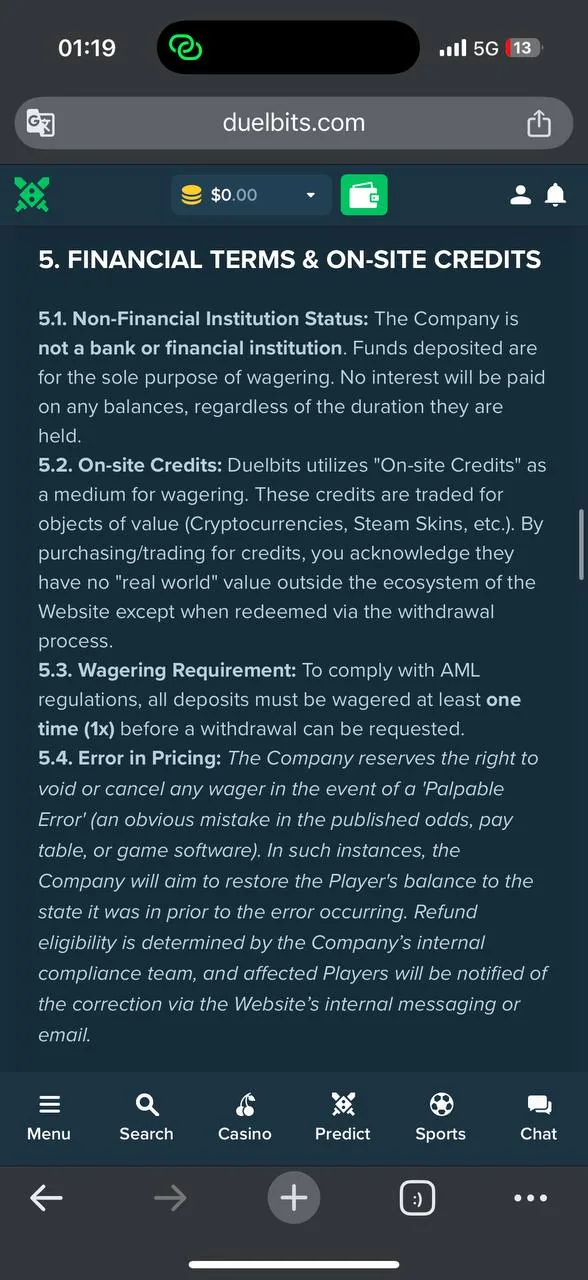Viewport: 588px width, 1280px height.
Task: Open the Search tab
Action: pyautogui.click(x=146, y=1117)
